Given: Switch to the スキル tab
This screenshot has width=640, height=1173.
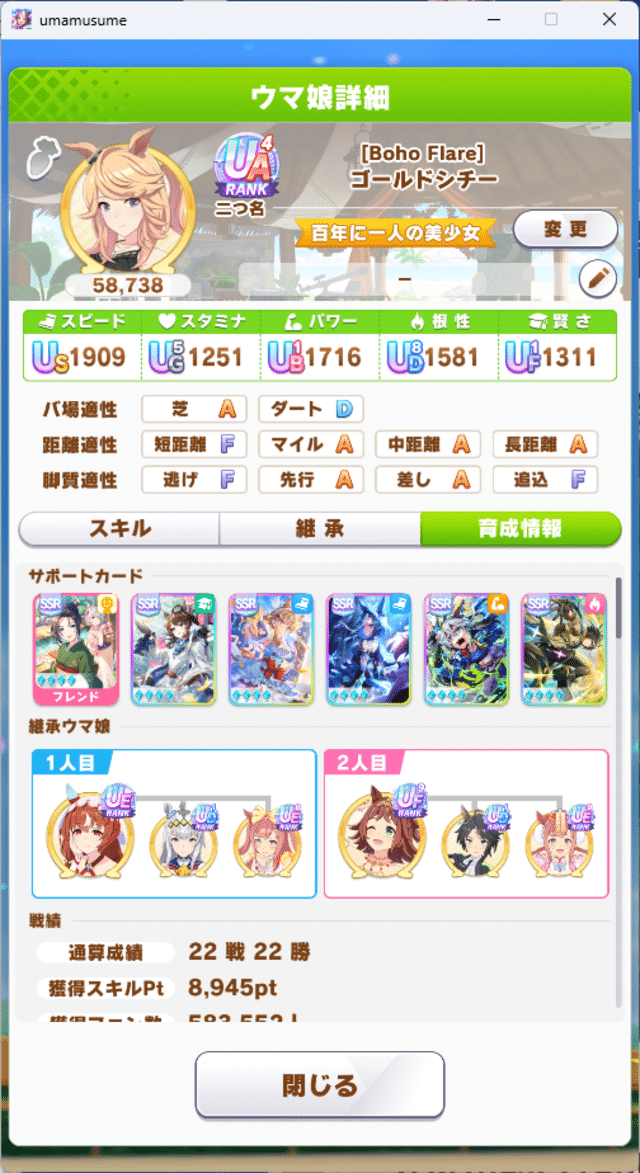Looking at the screenshot, I should [119, 528].
